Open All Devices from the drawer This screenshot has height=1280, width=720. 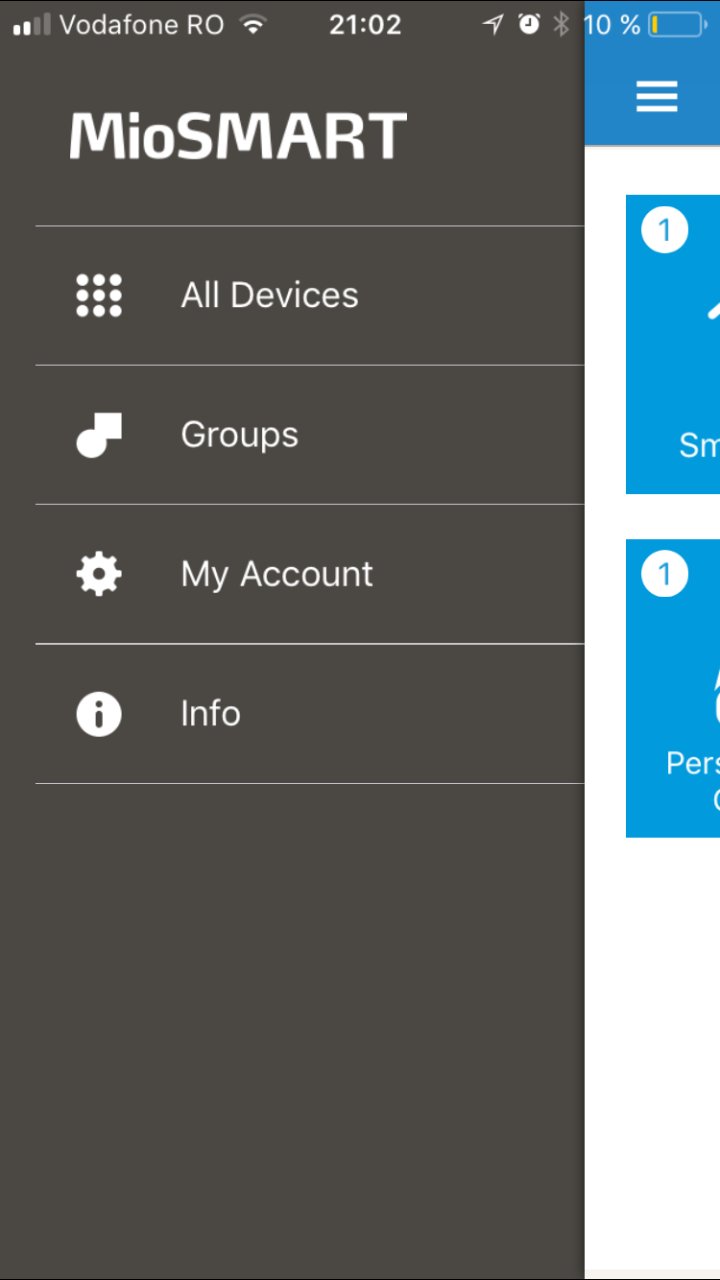click(x=269, y=295)
